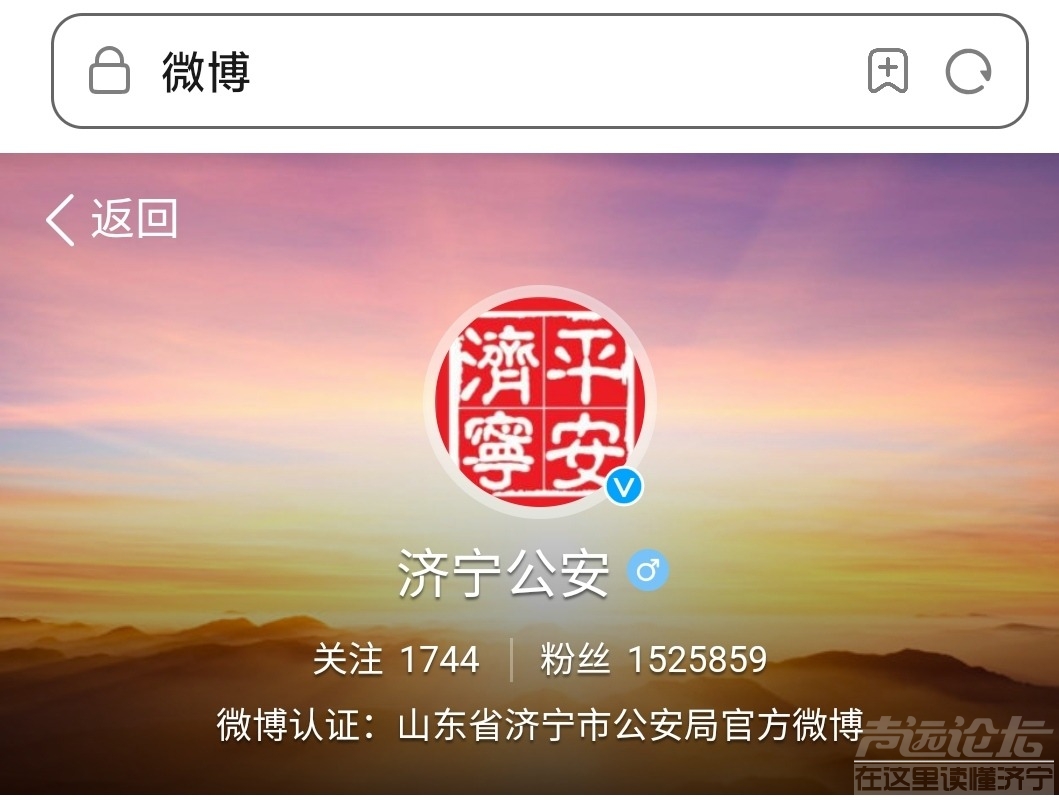Reload the current page
This screenshot has height=800, width=1059.
(968, 72)
